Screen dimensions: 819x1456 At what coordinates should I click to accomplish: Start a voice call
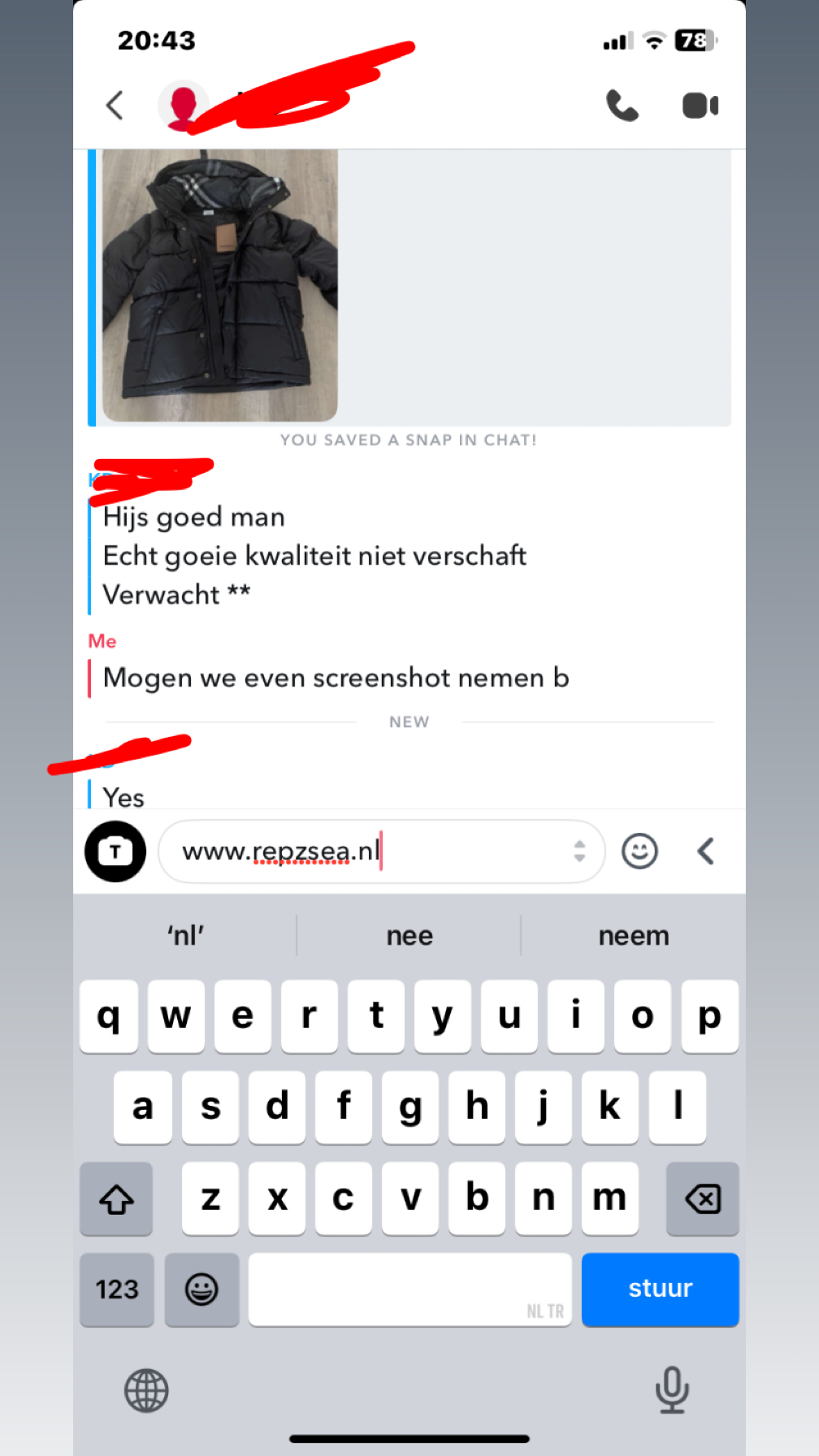[622, 106]
